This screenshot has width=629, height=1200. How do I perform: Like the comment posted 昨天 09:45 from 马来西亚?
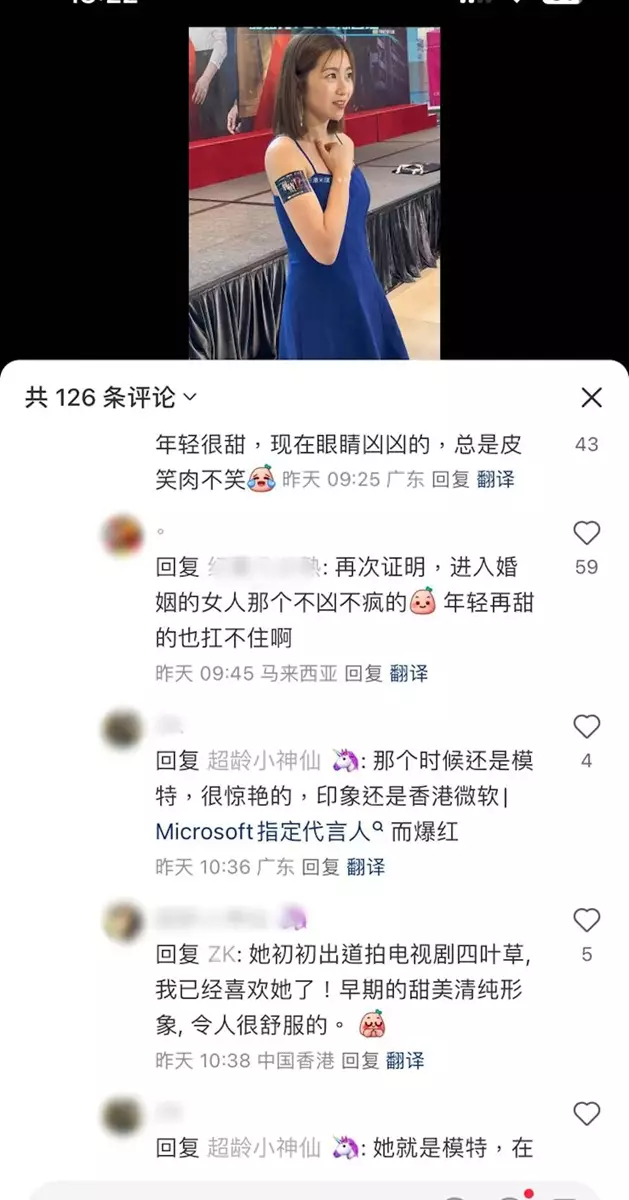pyautogui.click(x=586, y=533)
